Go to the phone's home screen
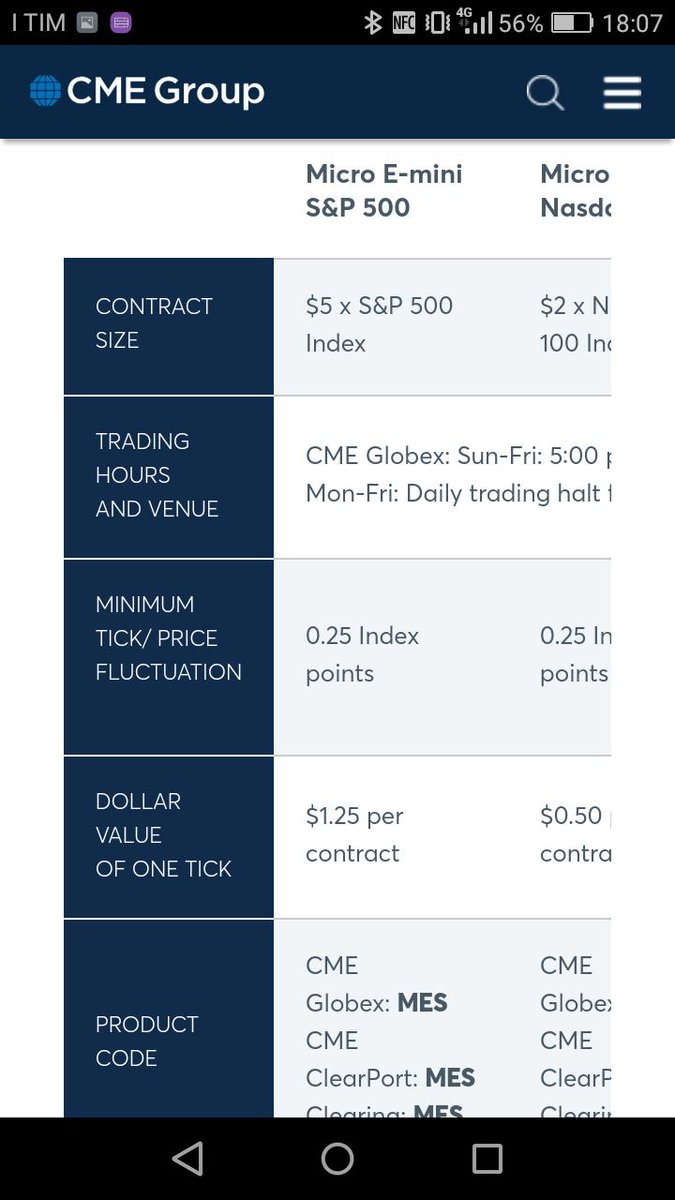Viewport: 675px width, 1200px height. click(337, 1158)
